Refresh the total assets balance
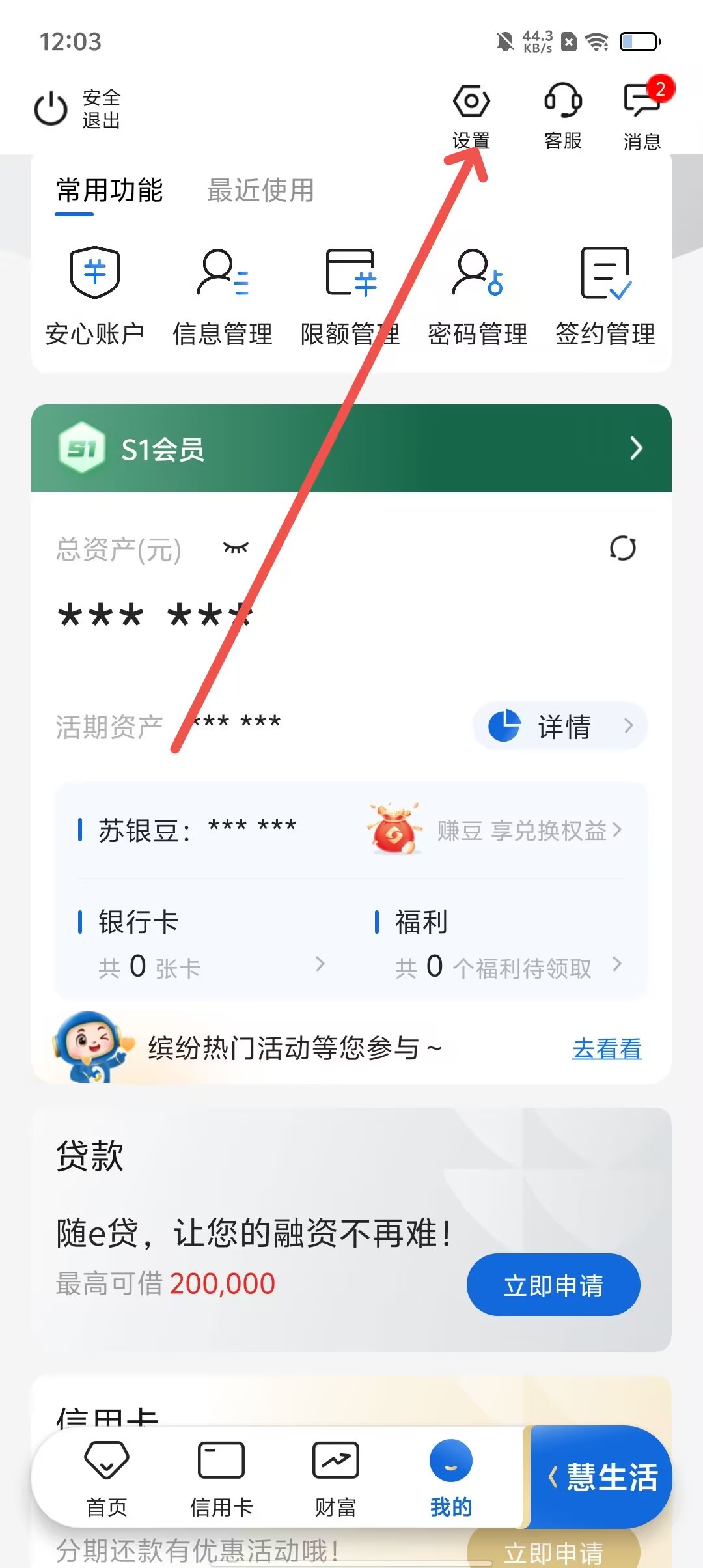 point(622,548)
